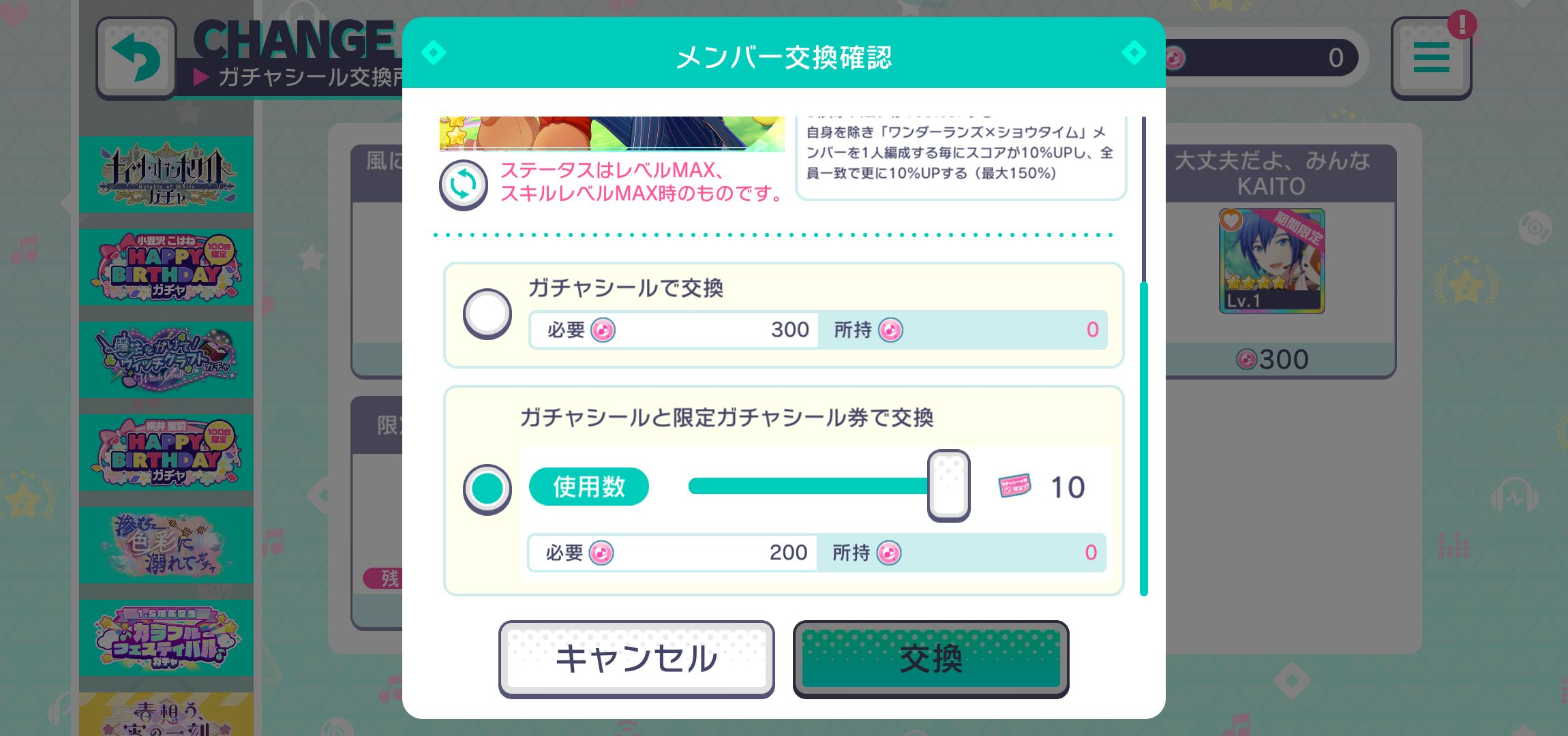
Task: Confirm the exchange with 交換 button
Action: [931, 658]
